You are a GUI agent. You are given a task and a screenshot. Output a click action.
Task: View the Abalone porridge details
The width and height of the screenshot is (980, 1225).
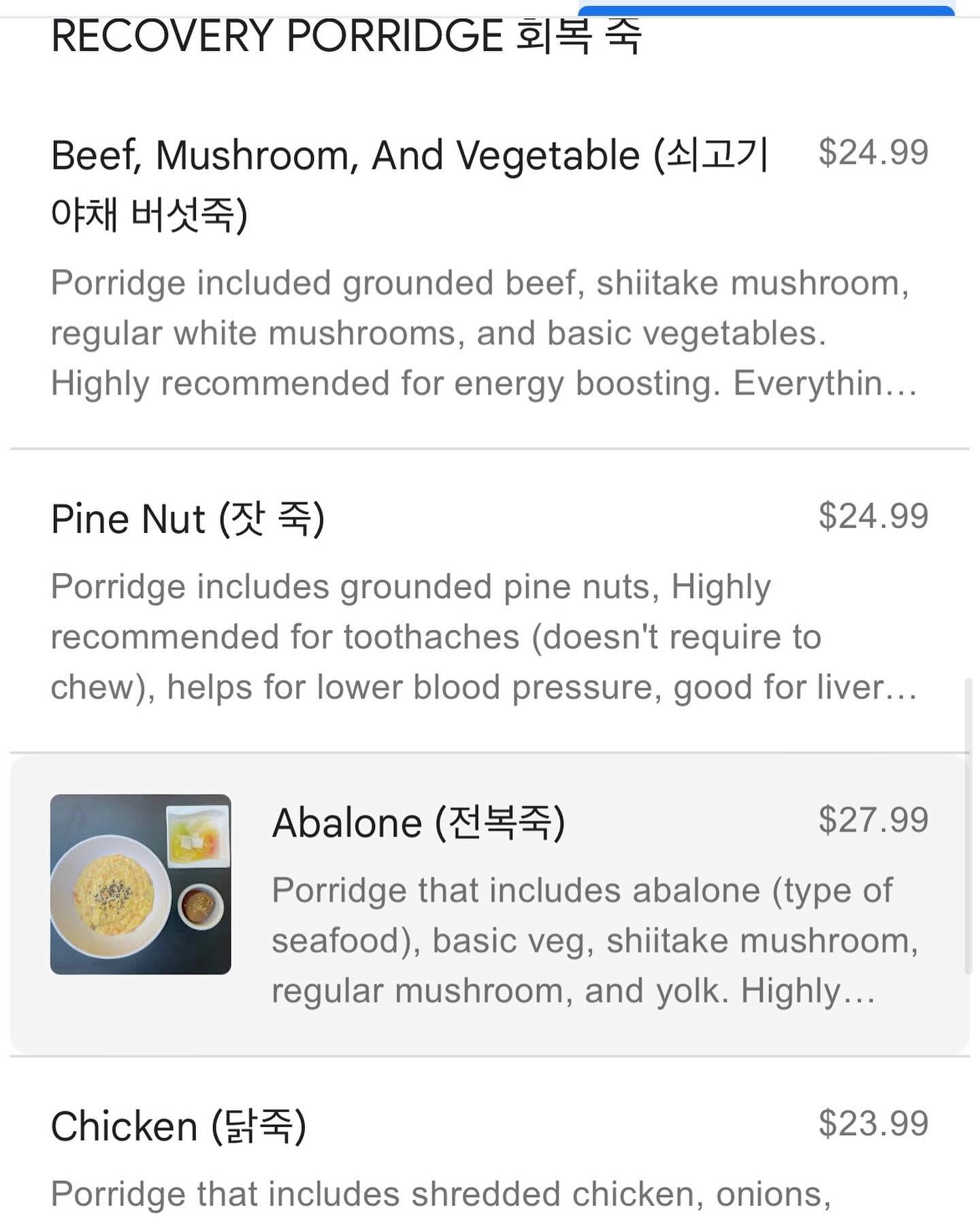click(x=418, y=823)
